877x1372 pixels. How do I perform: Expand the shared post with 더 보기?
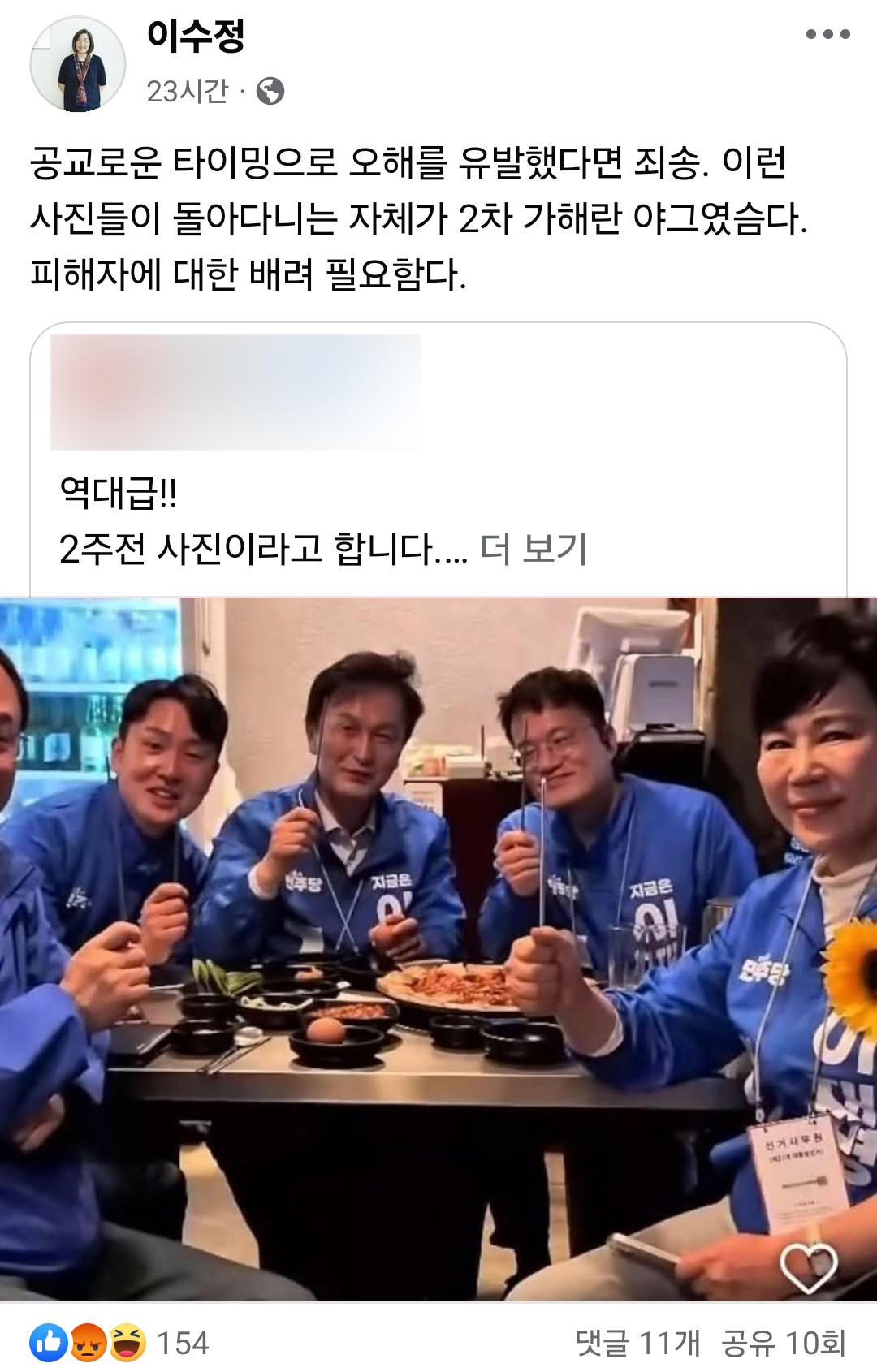pos(534,550)
